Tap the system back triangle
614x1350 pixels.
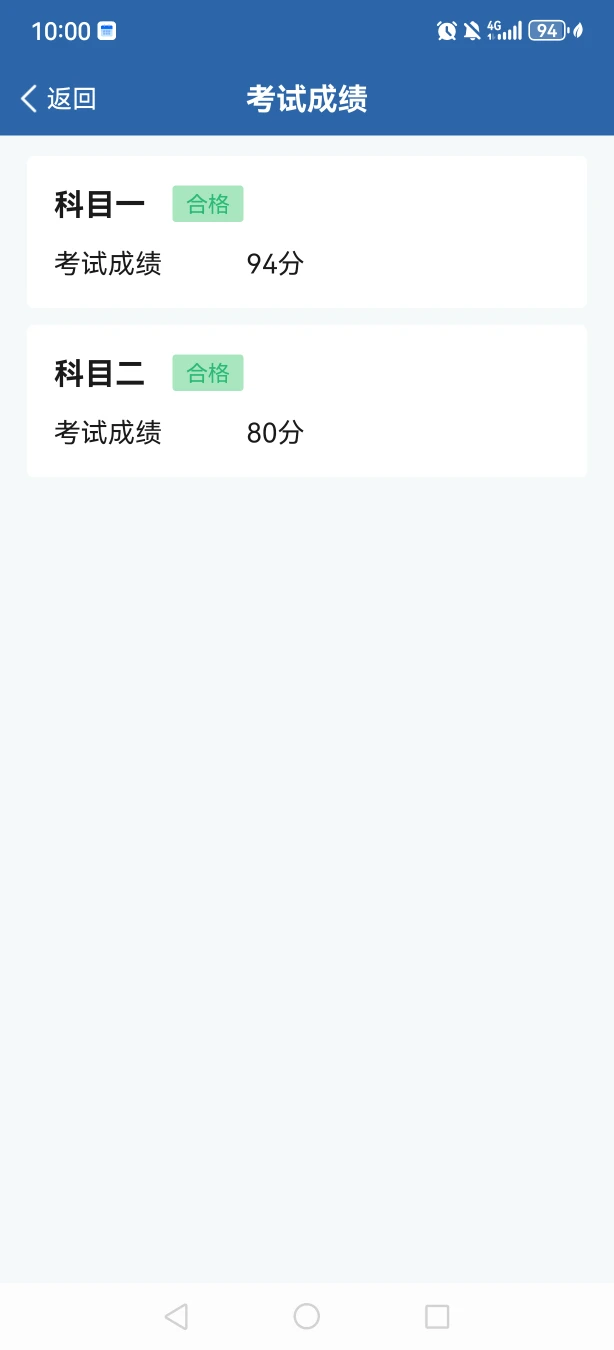(176, 1316)
